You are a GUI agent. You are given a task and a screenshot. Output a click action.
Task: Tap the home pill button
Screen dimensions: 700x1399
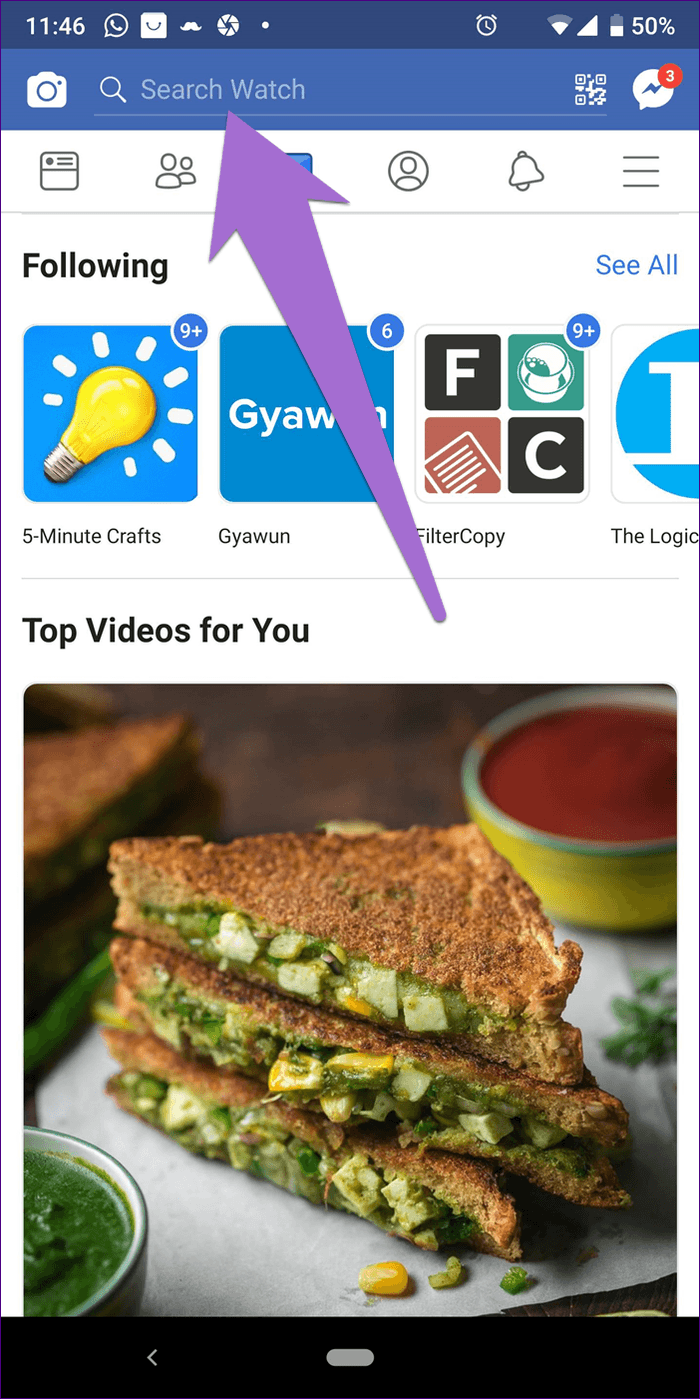pos(350,1357)
